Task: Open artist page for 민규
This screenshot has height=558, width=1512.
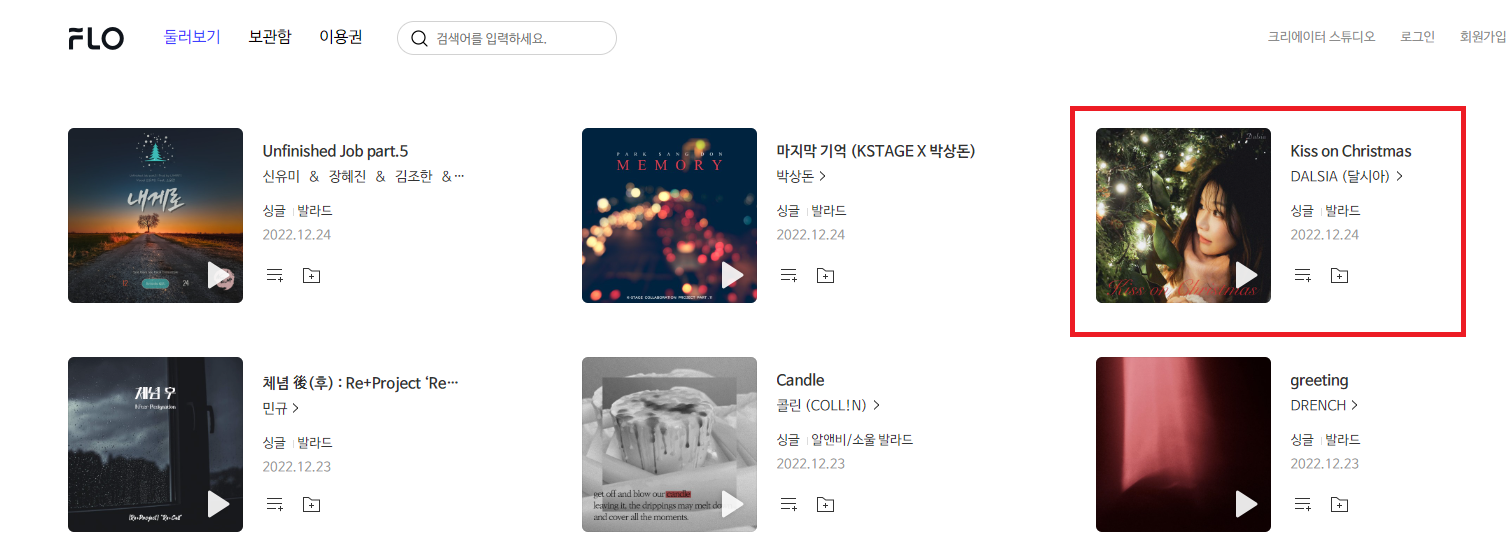Action: (280, 408)
